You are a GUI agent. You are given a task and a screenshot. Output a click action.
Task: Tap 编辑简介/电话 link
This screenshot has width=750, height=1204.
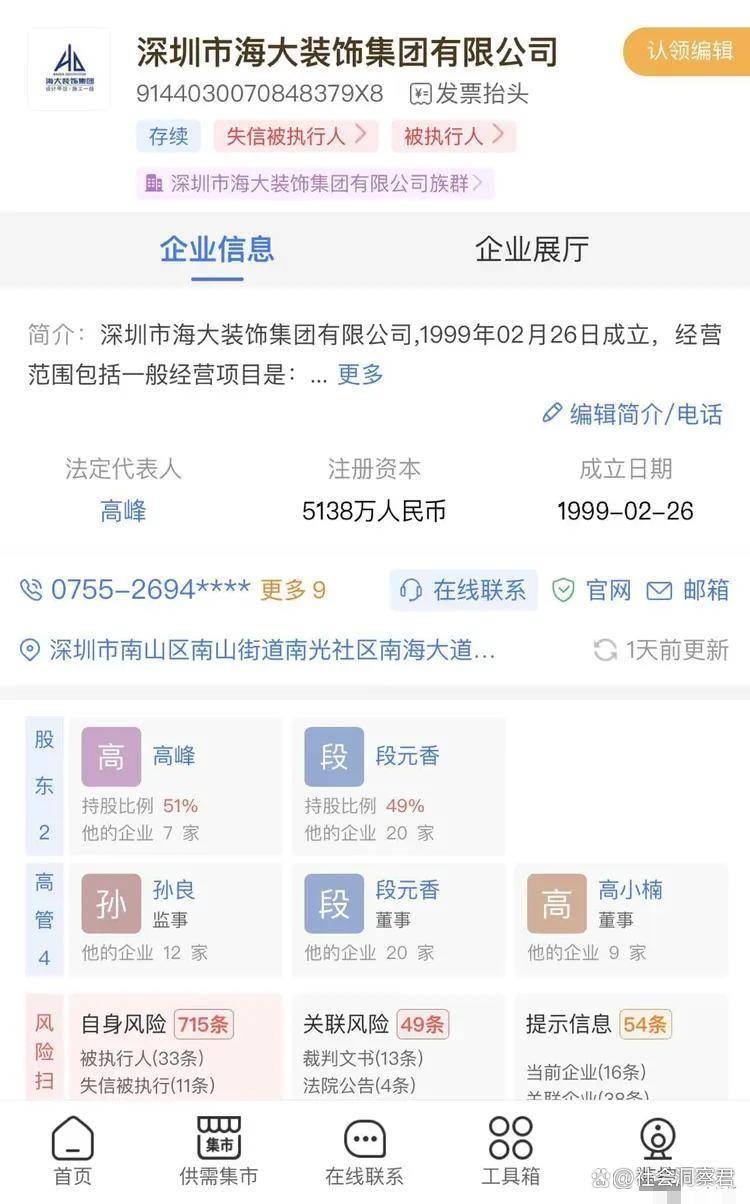[632, 414]
